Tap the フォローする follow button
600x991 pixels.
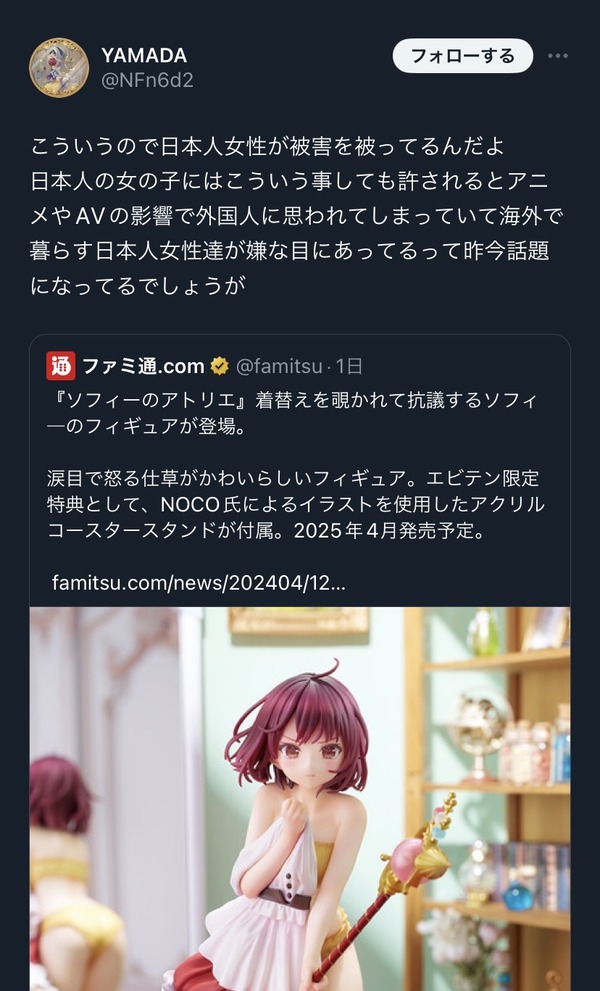coord(463,56)
